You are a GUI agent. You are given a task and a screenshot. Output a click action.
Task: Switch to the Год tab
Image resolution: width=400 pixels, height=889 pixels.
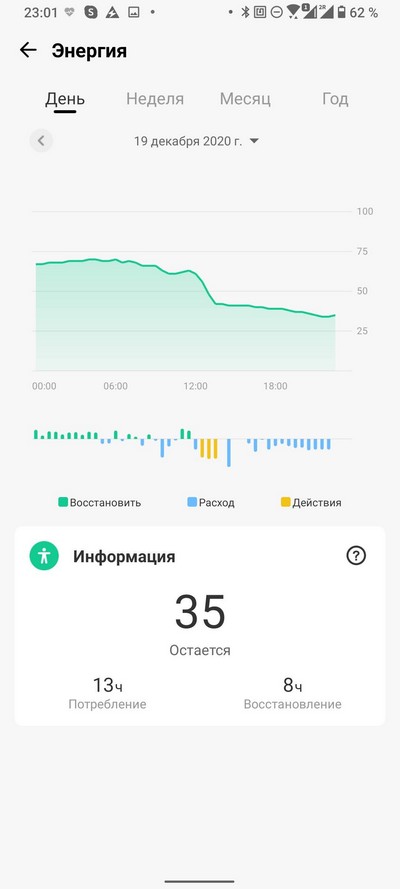point(335,99)
